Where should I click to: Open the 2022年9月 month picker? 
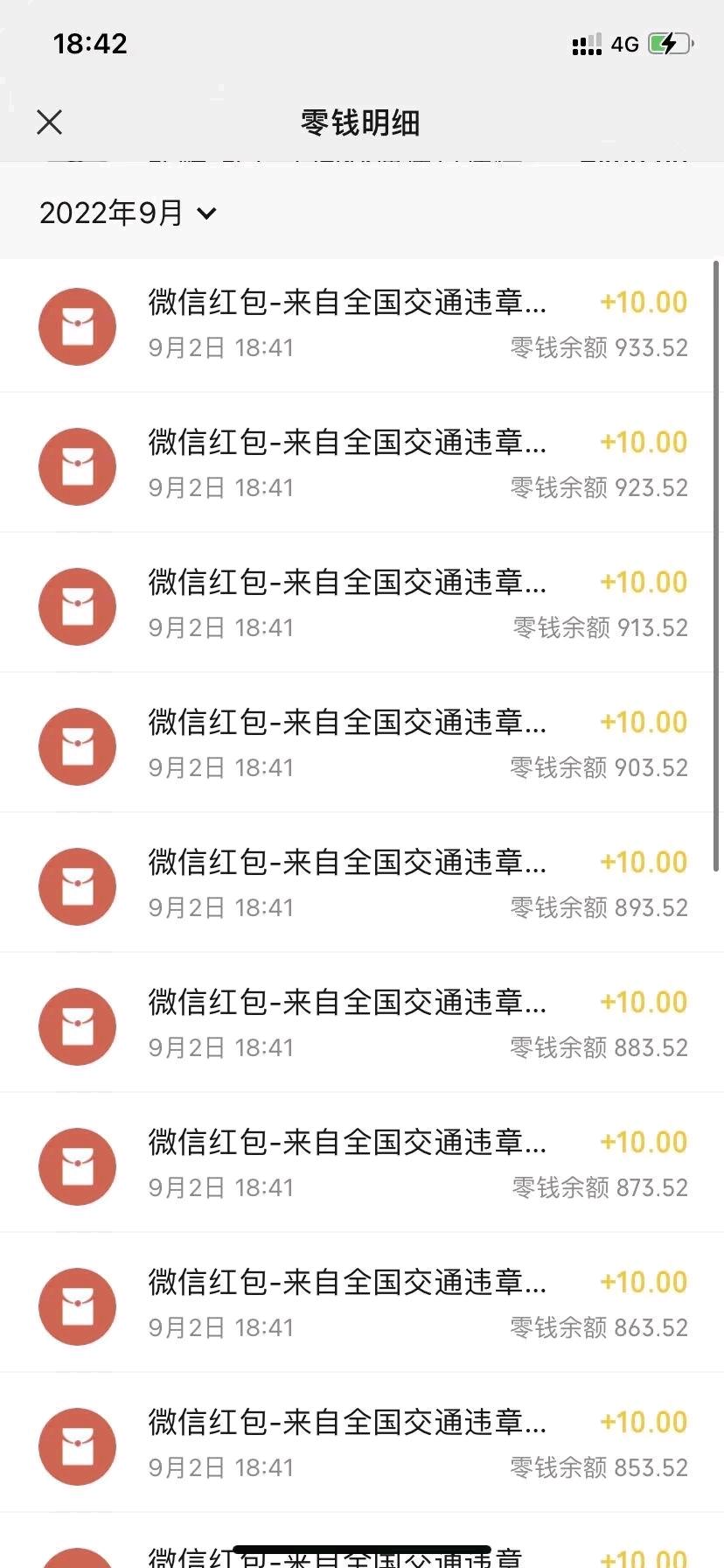(128, 213)
